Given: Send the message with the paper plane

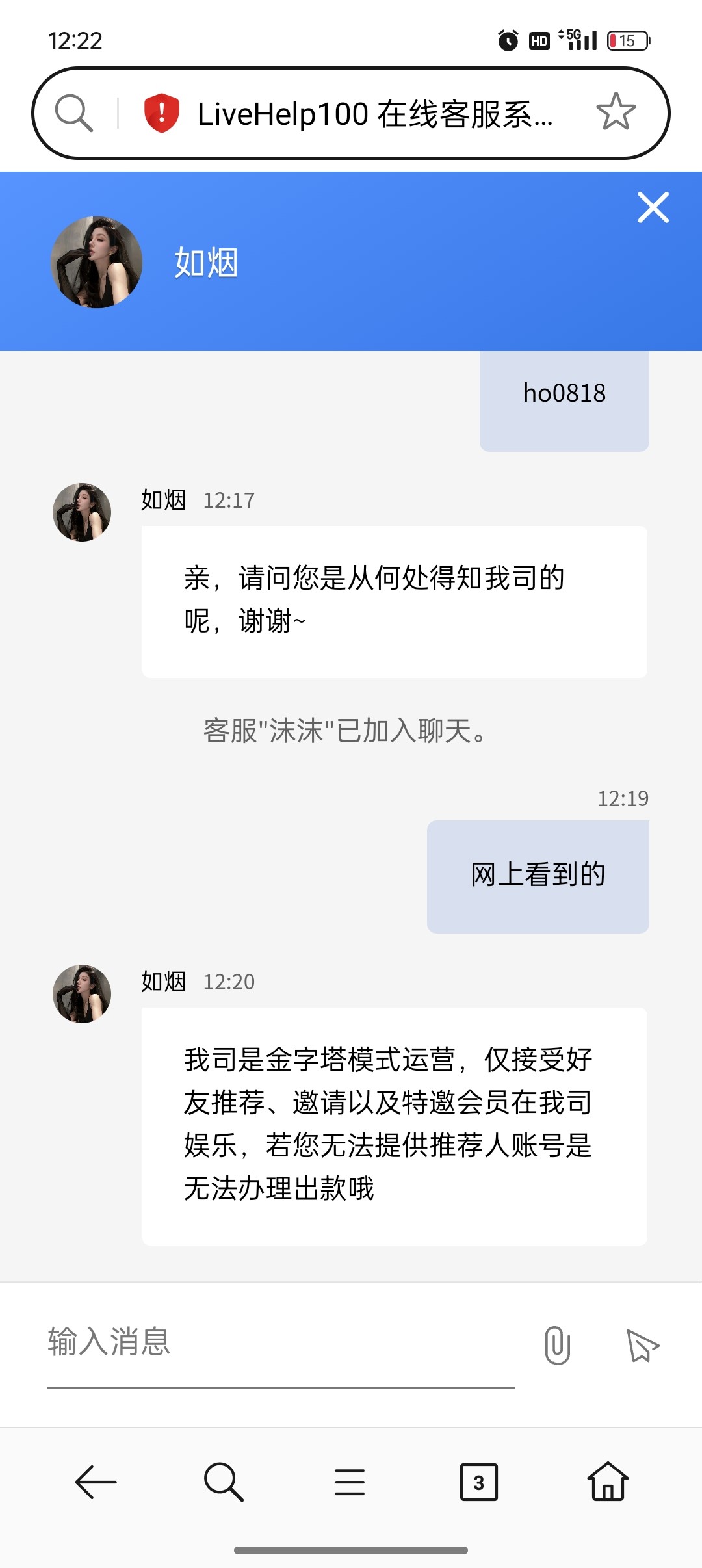Looking at the screenshot, I should 642,1345.
